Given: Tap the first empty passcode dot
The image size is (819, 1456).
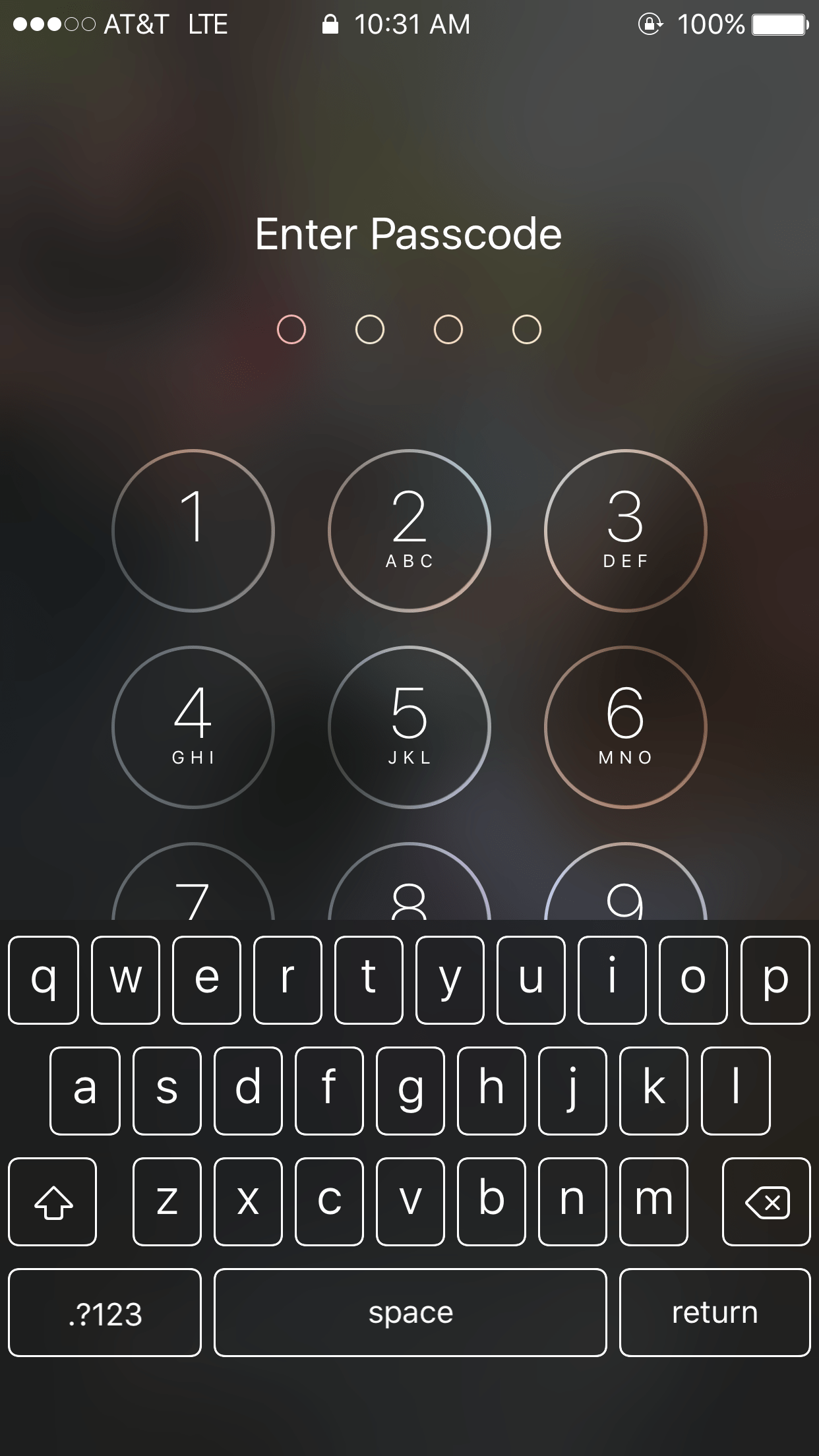Looking at the screenshot, I should [x=293, y=328].
